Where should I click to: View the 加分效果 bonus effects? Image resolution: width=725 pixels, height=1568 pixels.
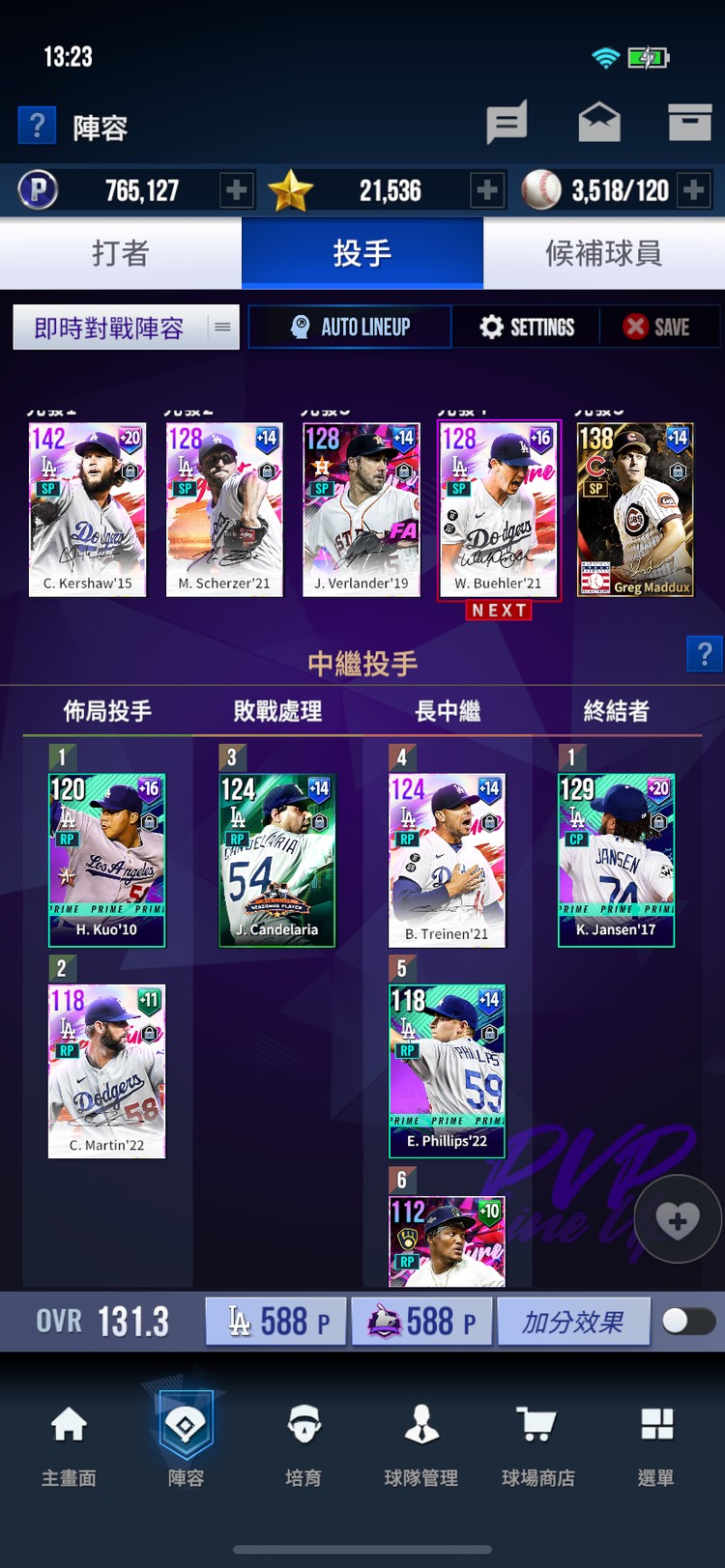[573, 1321]
